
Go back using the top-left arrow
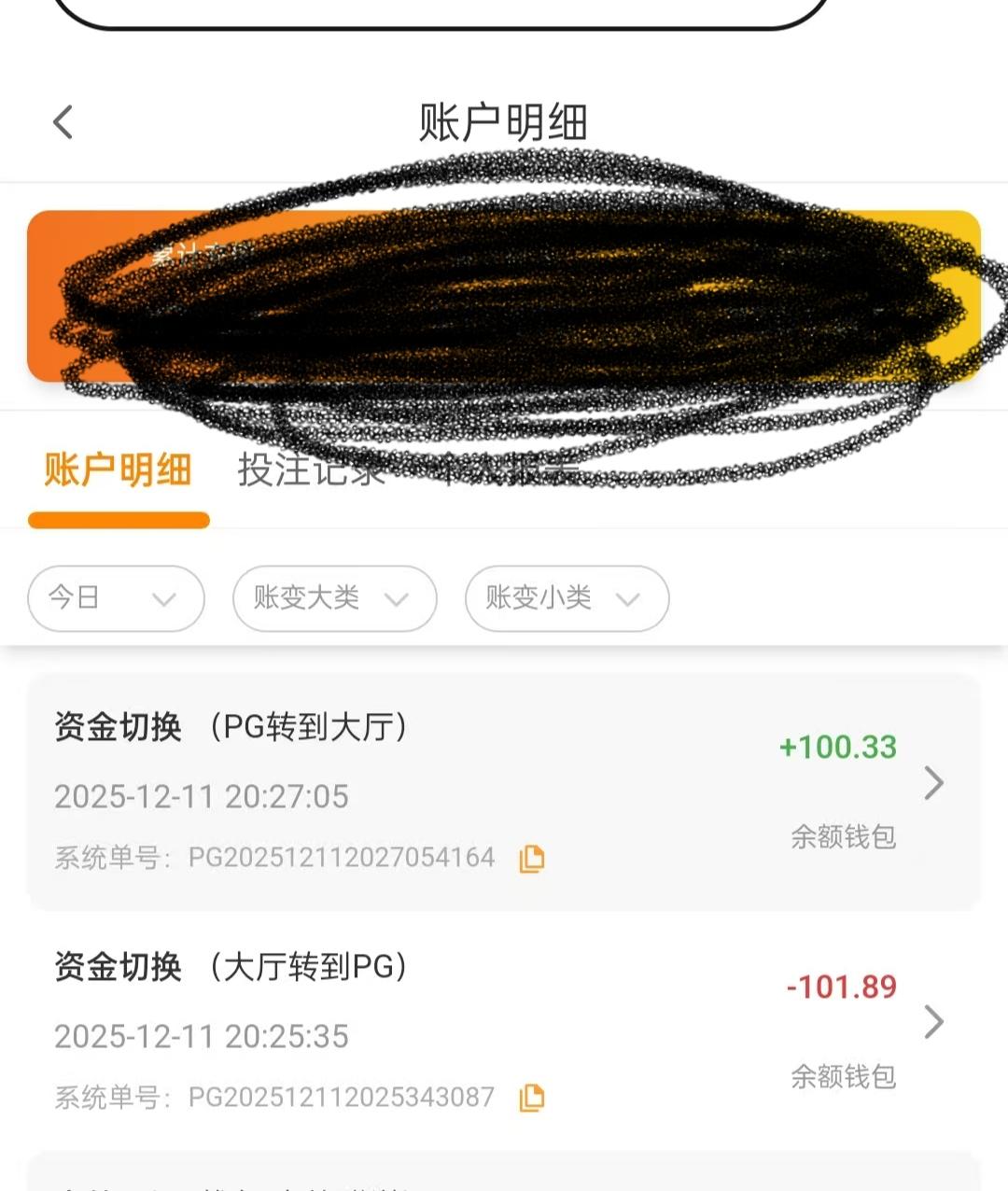click(63, 122)
